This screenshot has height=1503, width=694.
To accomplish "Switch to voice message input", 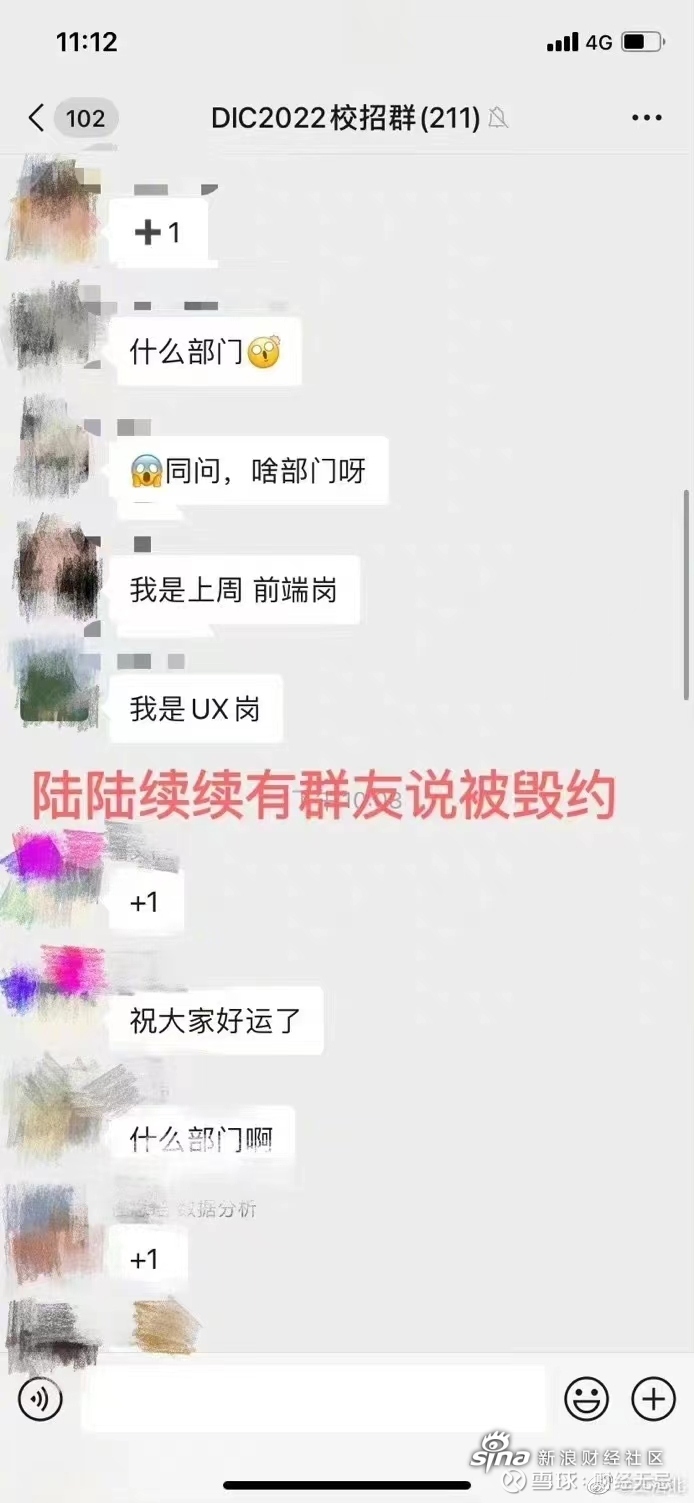I will click(40, 1398).
